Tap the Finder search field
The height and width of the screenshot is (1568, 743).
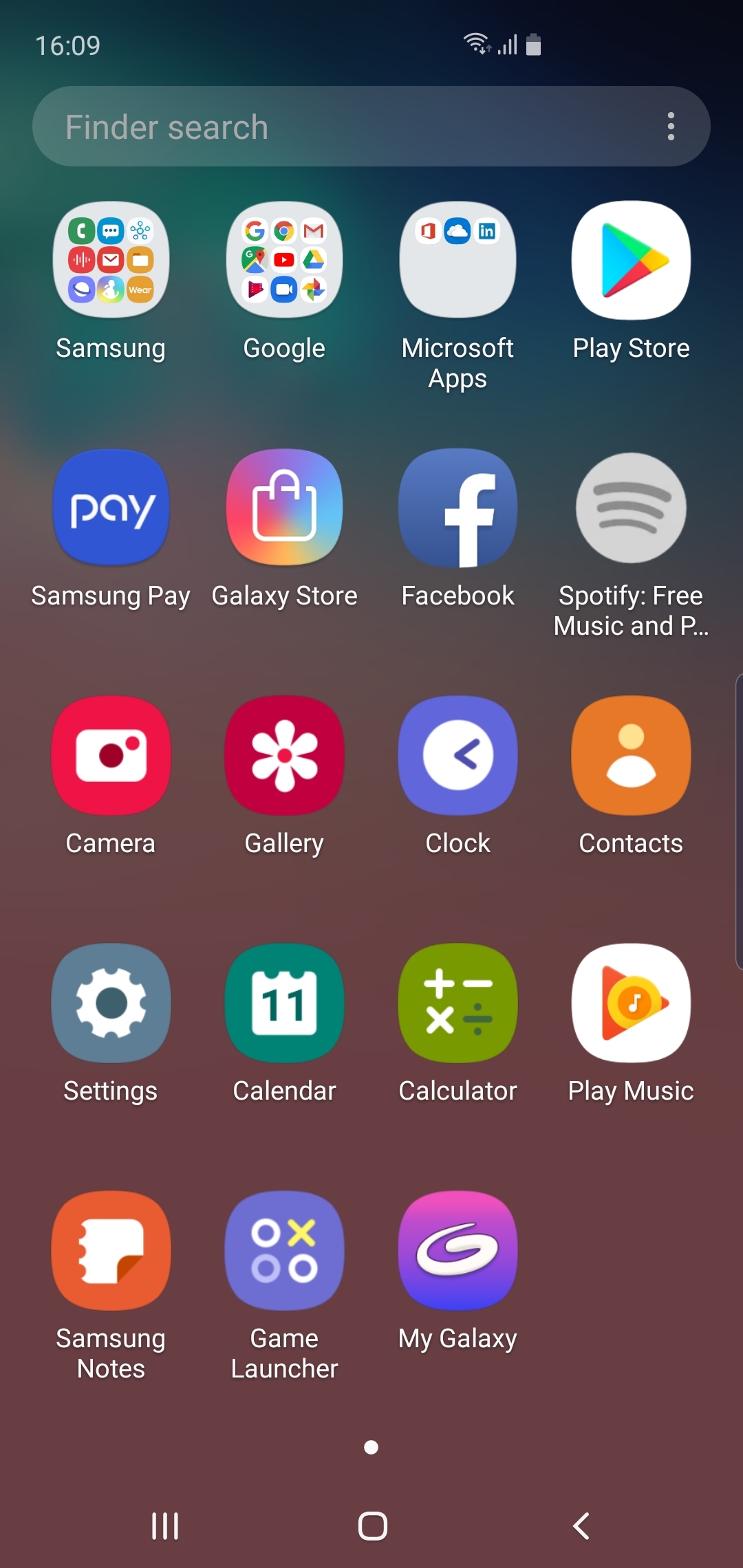(310, 126)
